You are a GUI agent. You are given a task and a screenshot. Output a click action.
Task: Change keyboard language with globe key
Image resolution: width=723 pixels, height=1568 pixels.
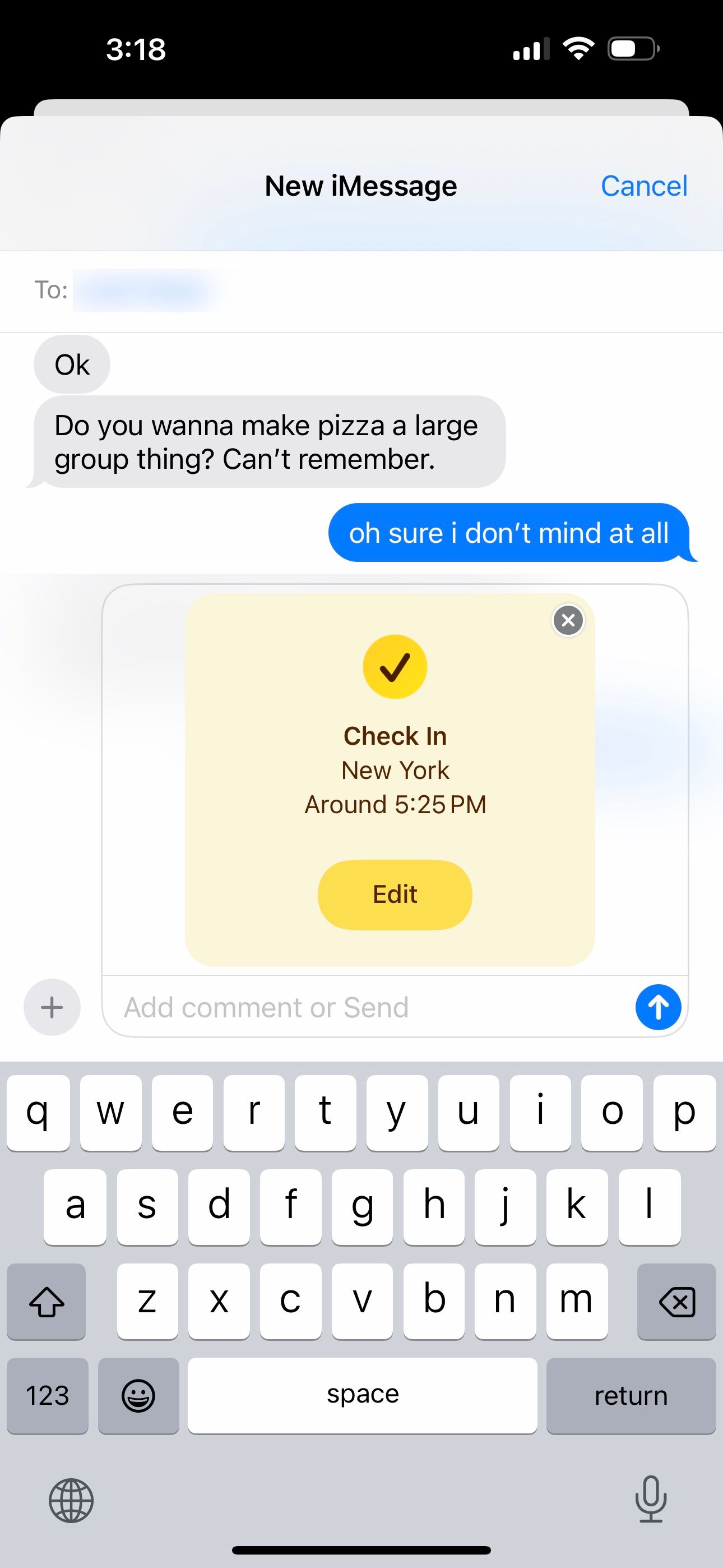click(x=71, y=1501)
